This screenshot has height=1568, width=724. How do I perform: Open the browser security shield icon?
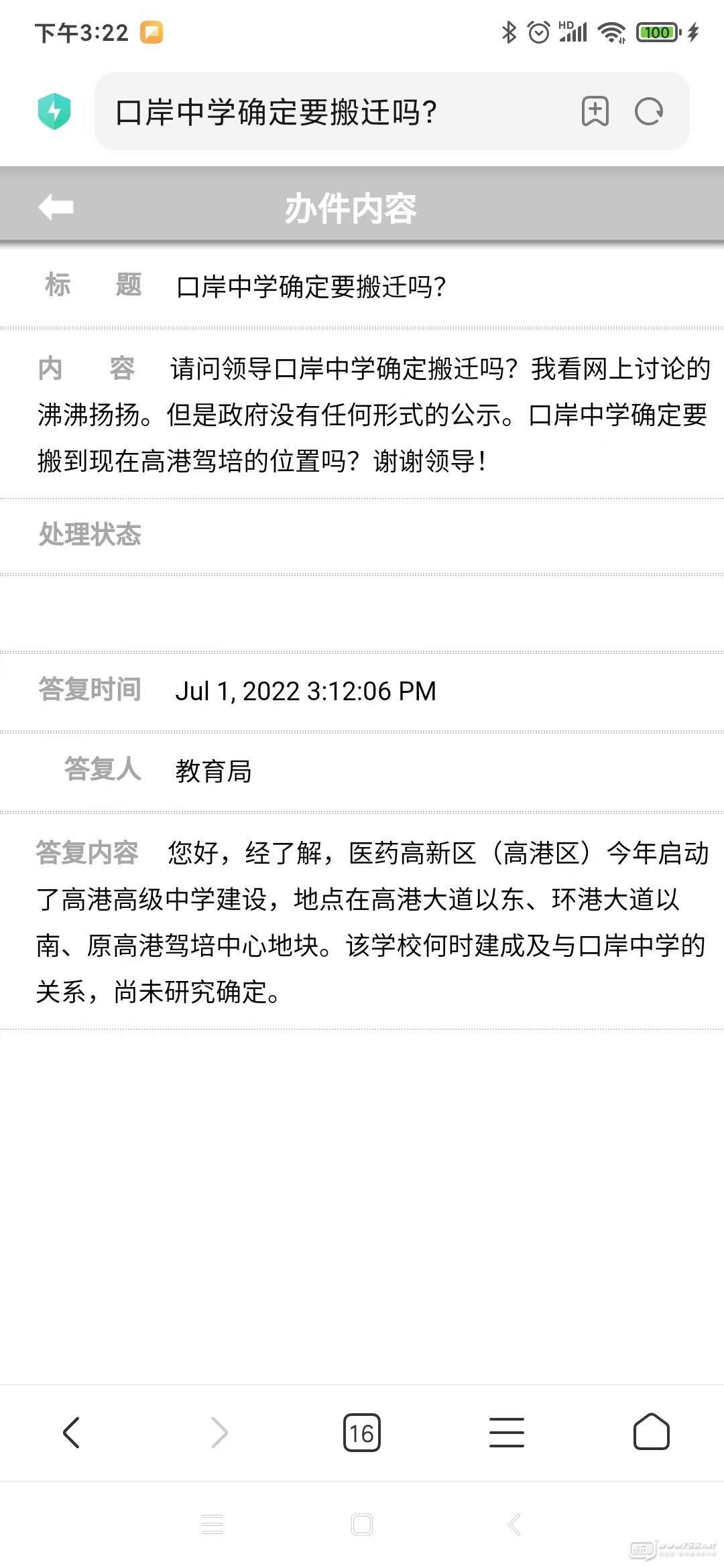[x=54, y=111]
